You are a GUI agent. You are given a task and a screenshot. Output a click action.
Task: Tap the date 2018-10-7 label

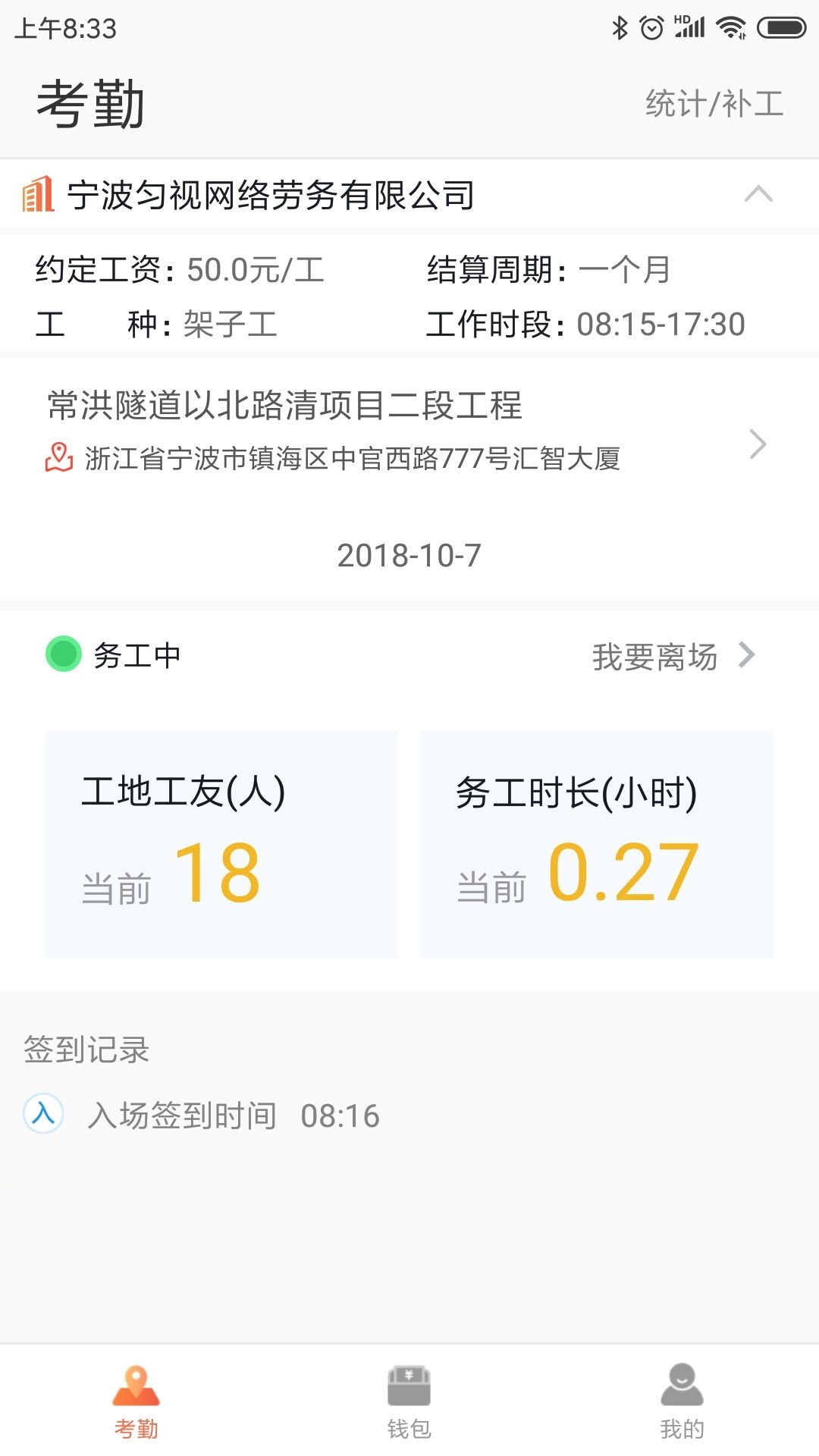click(x=409, y=555)
